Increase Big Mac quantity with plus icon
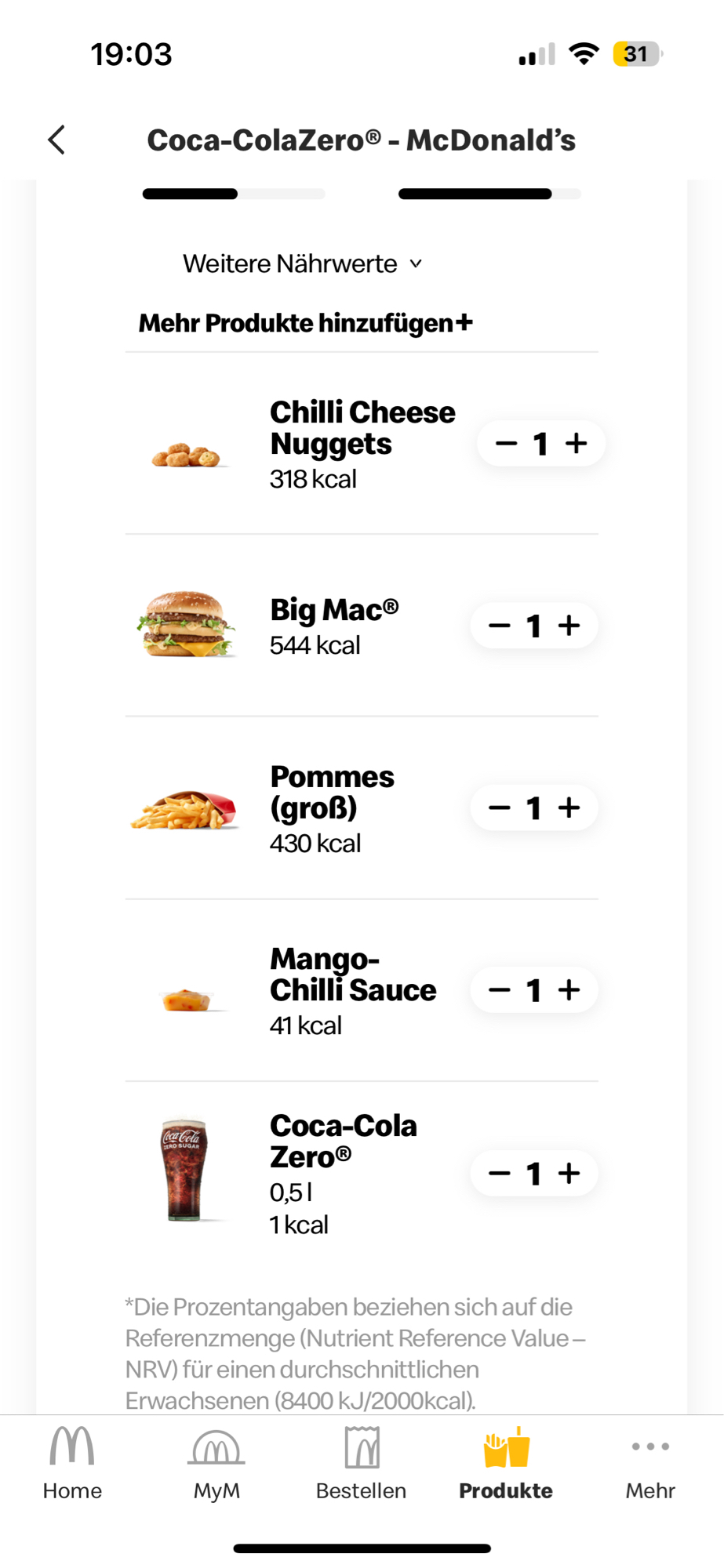This screenshot has width=724, height=1568. click(x=569, y=625)
